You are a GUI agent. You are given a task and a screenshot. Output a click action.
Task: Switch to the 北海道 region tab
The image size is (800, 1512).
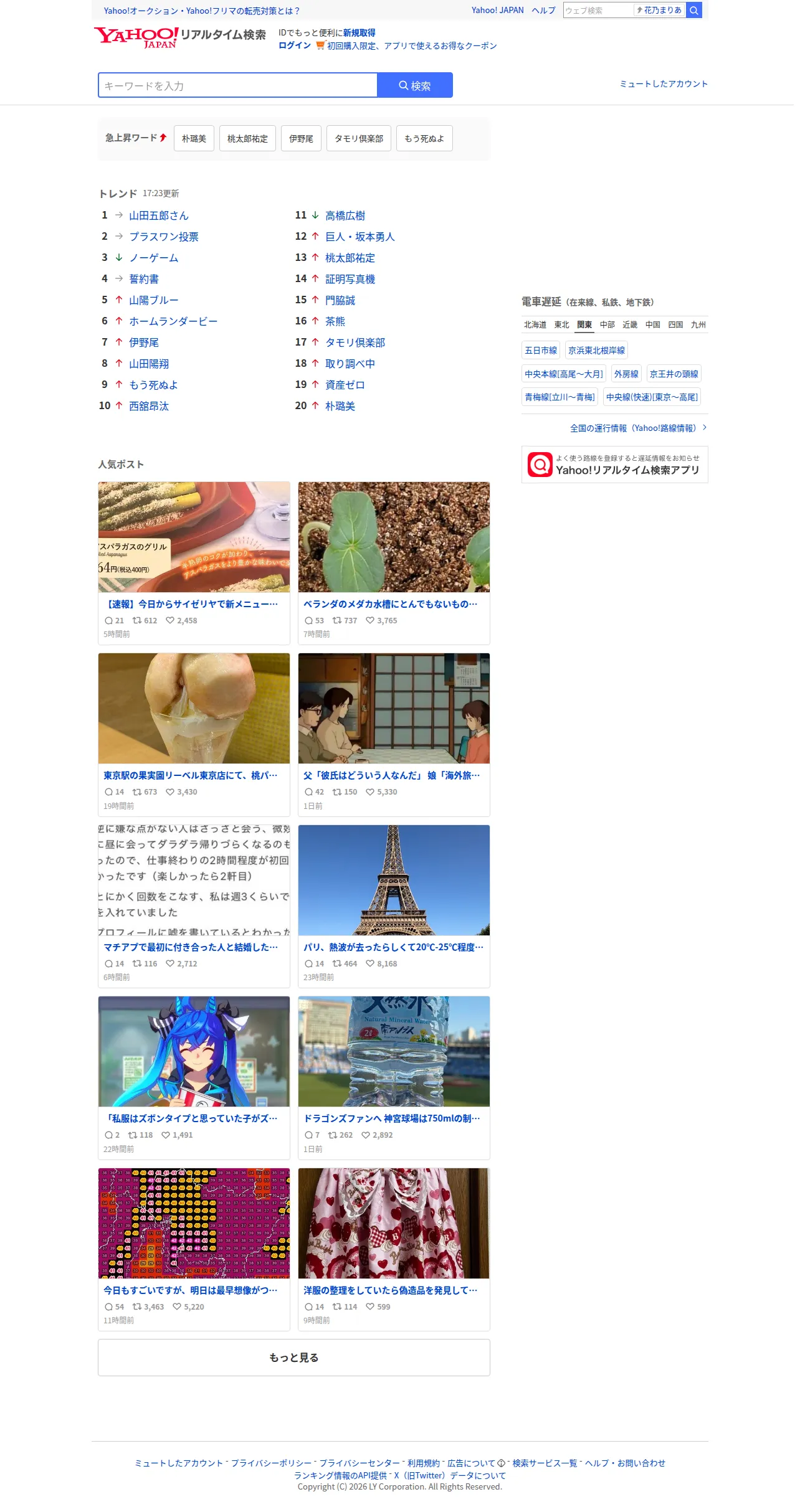coord(535,324)
